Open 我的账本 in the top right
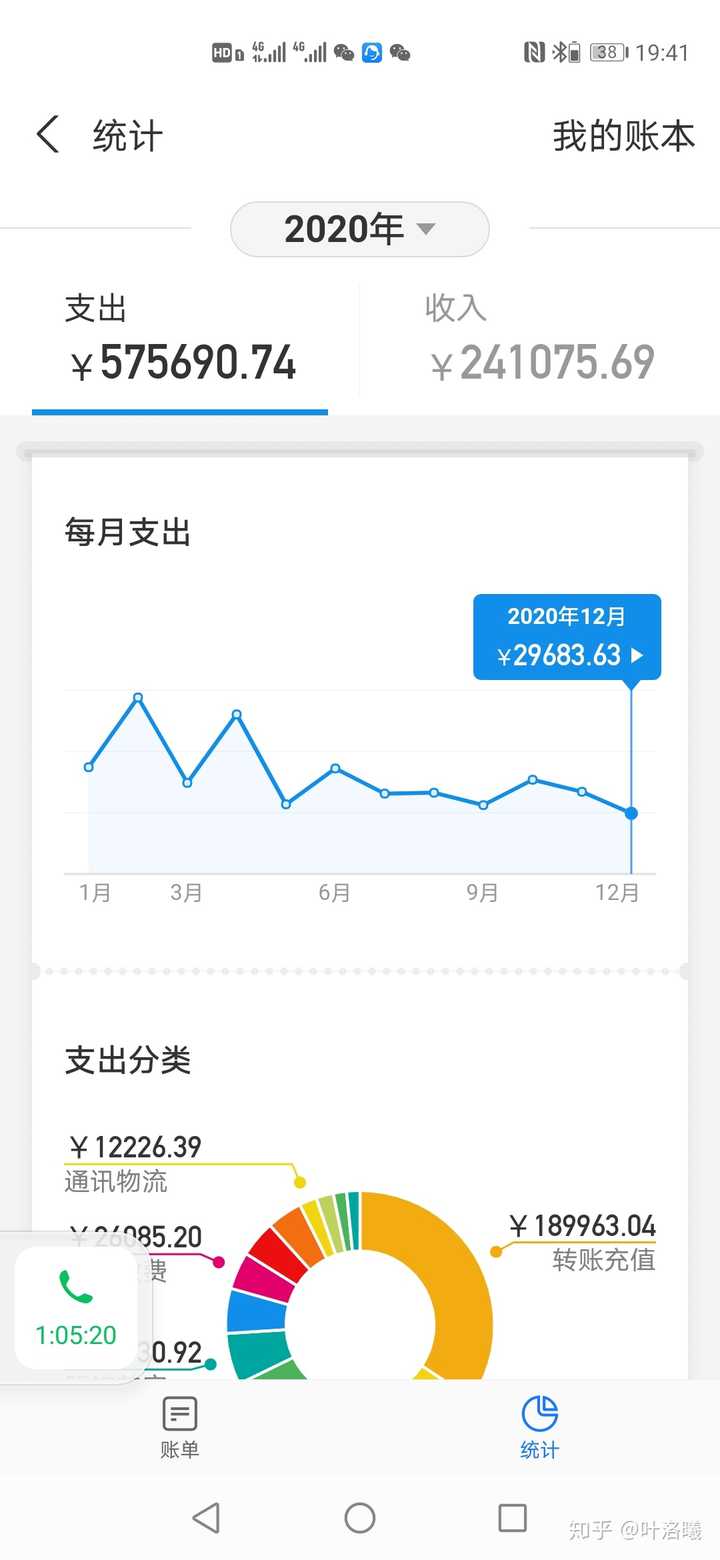 coord(622,136)
